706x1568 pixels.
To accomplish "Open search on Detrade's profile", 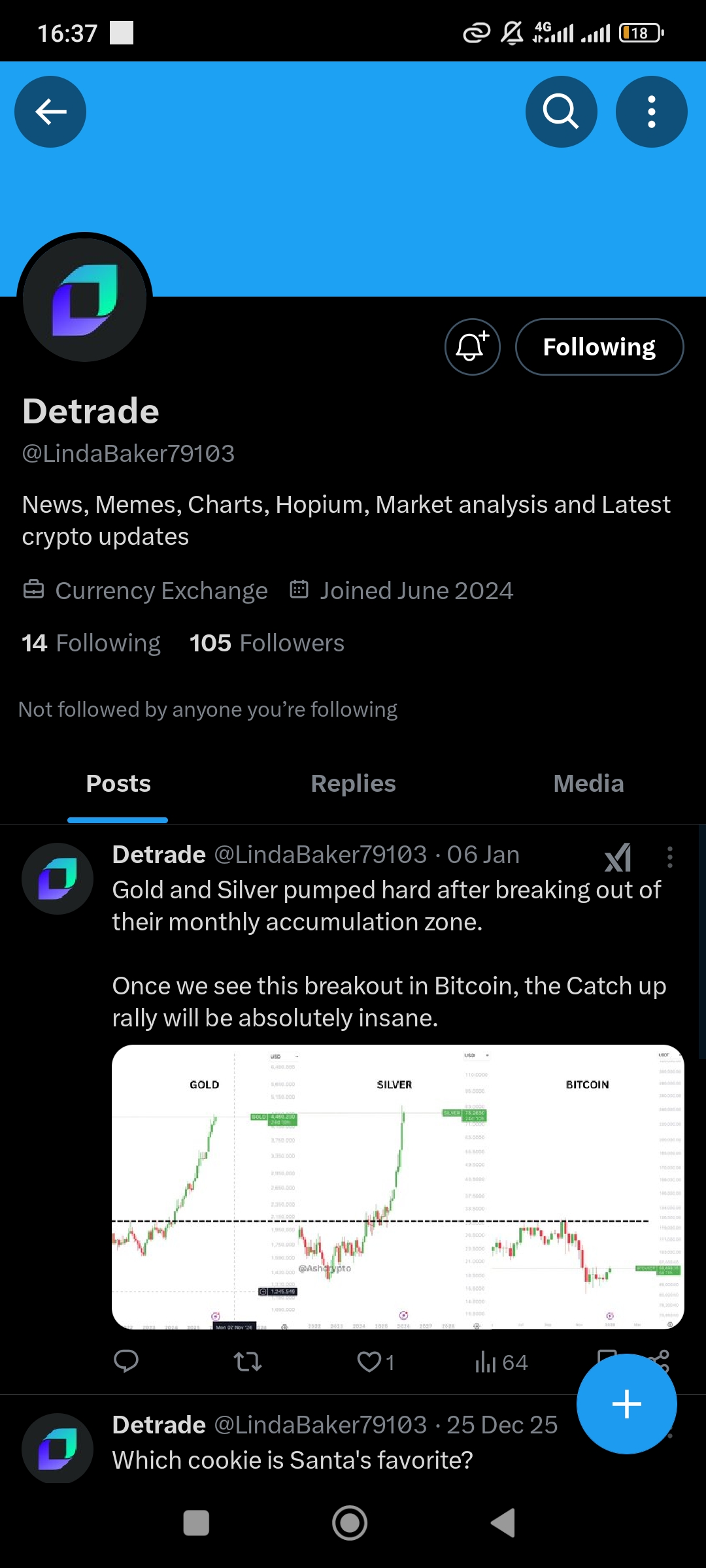I will tap(561, 112).
